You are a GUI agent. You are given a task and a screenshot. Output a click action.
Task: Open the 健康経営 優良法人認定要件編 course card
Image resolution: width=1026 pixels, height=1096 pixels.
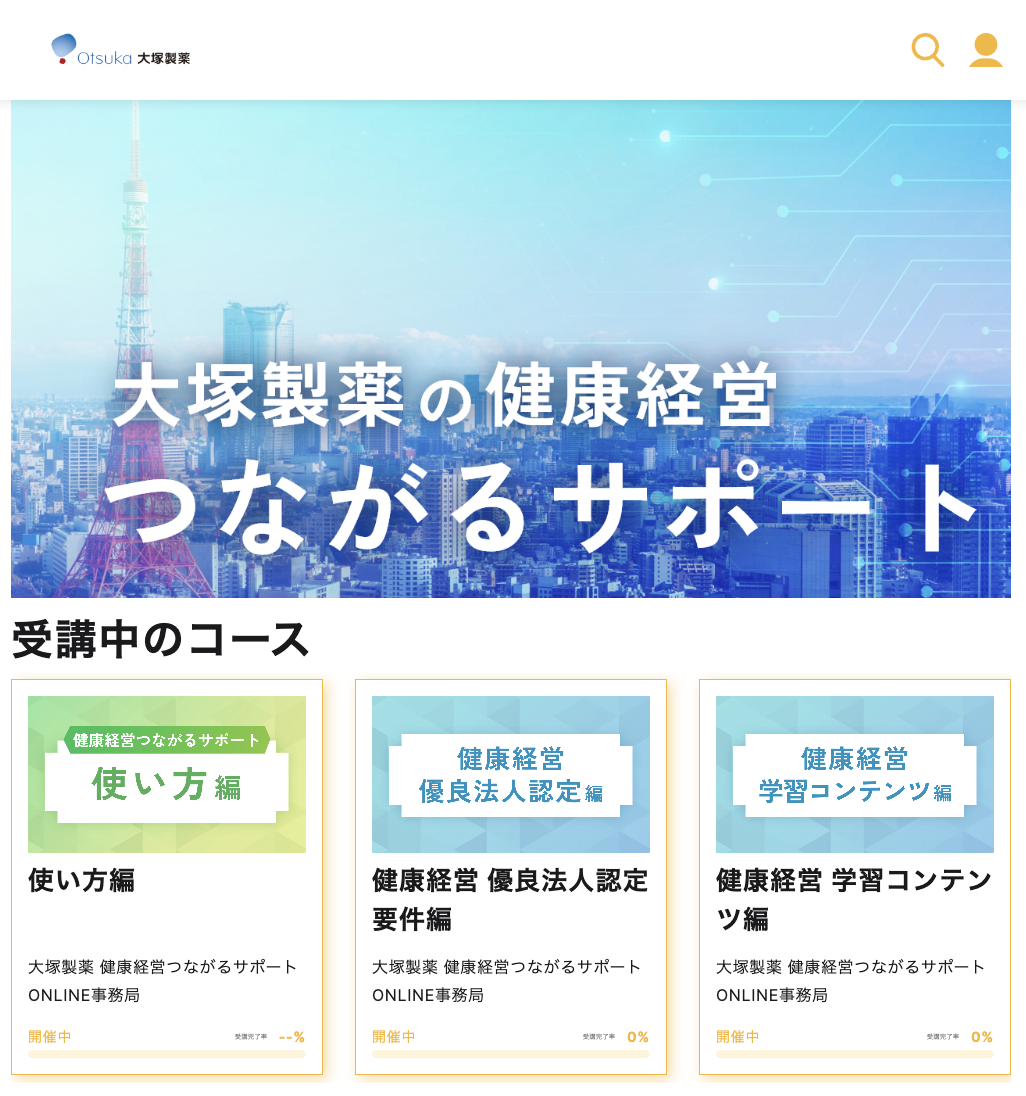[510, 876]
